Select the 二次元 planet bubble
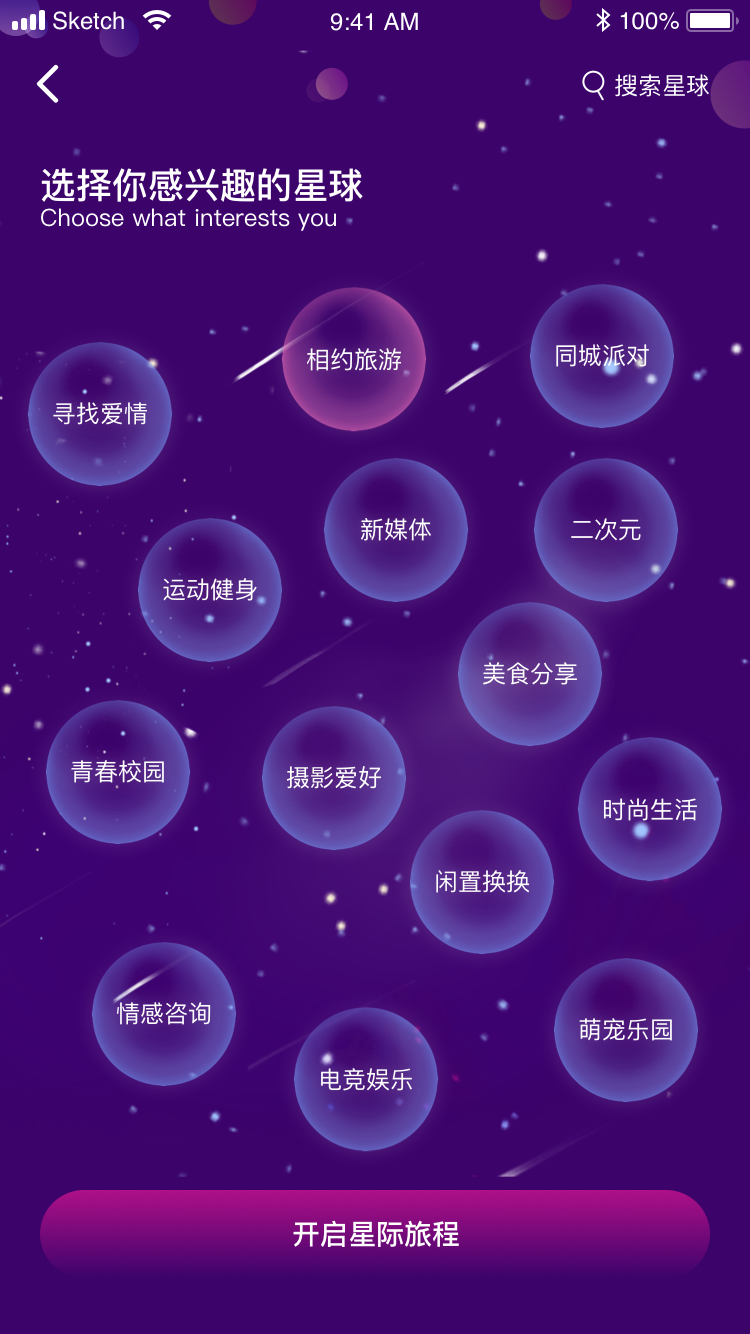The image size is (750, 1334). click(x=606, y=530)
